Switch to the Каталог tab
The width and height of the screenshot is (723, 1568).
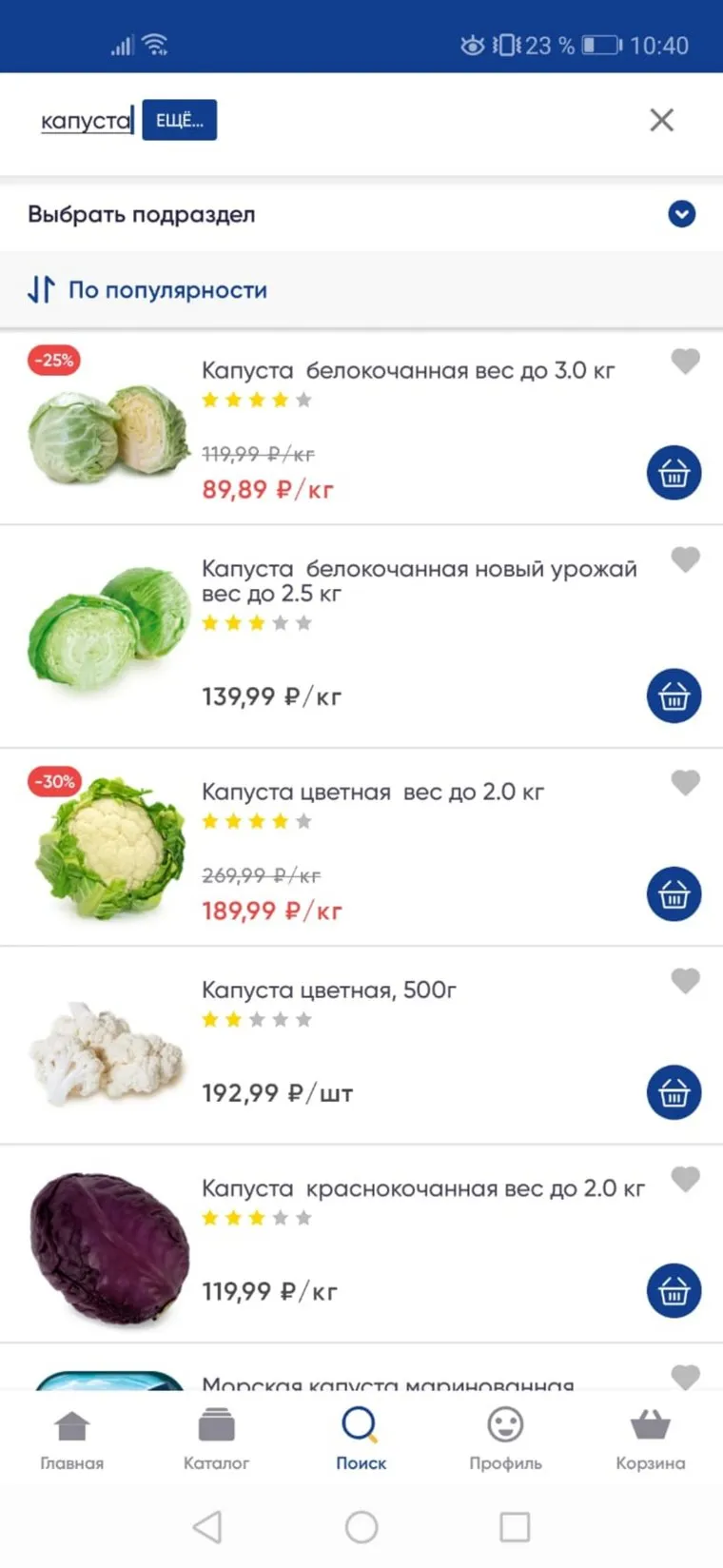216,1439
